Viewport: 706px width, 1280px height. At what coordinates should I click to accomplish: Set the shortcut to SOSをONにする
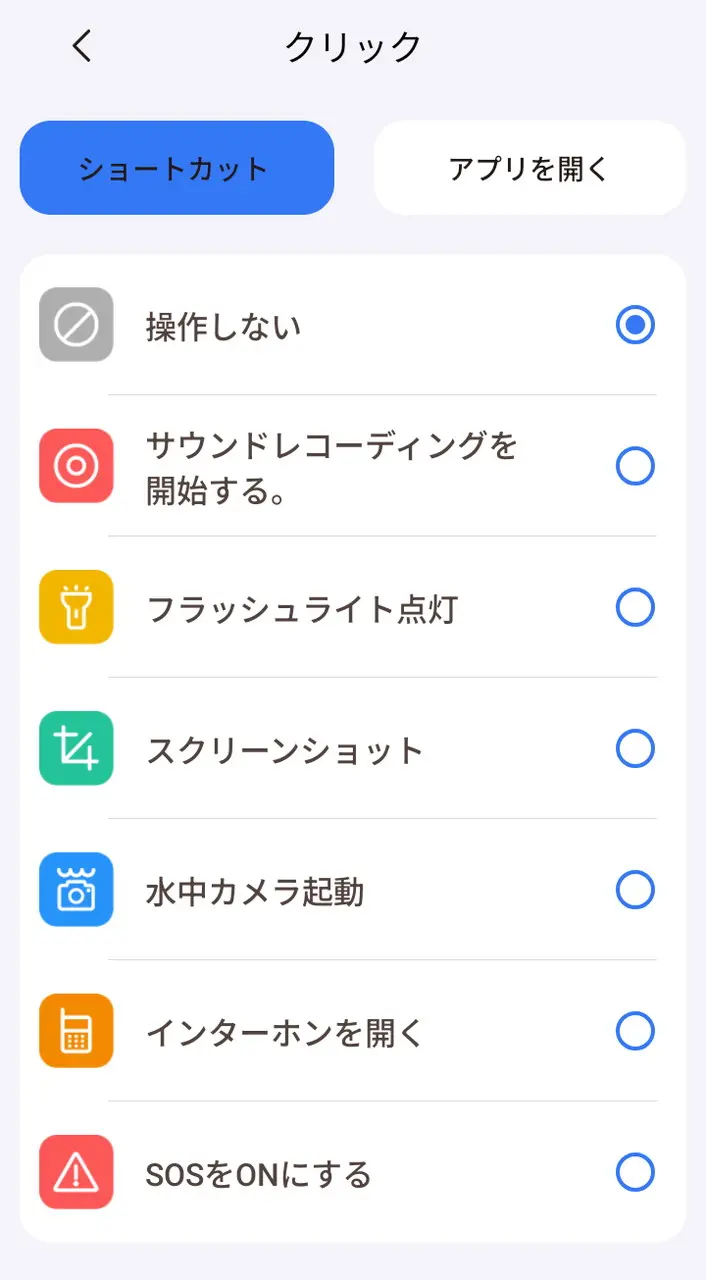635,1172
